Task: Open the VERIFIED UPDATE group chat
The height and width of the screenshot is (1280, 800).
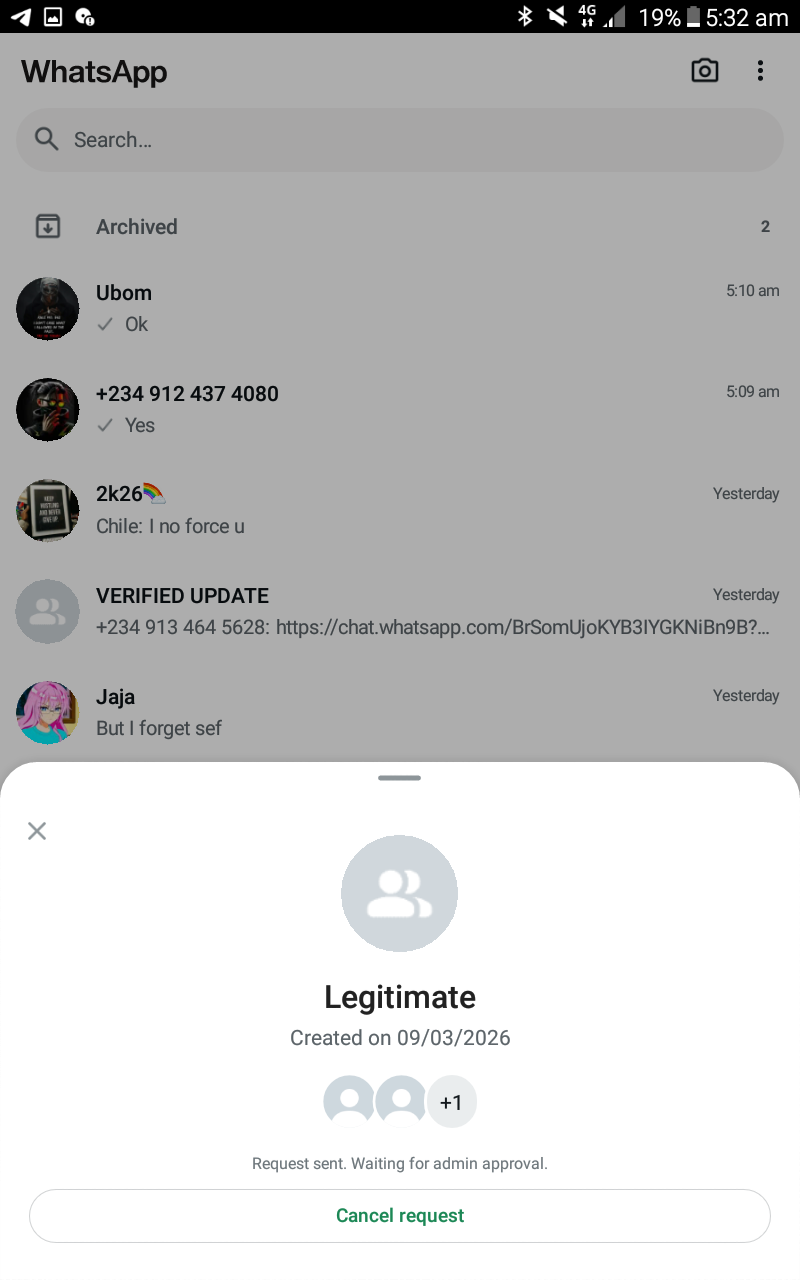Action: [x=400, y=611]
